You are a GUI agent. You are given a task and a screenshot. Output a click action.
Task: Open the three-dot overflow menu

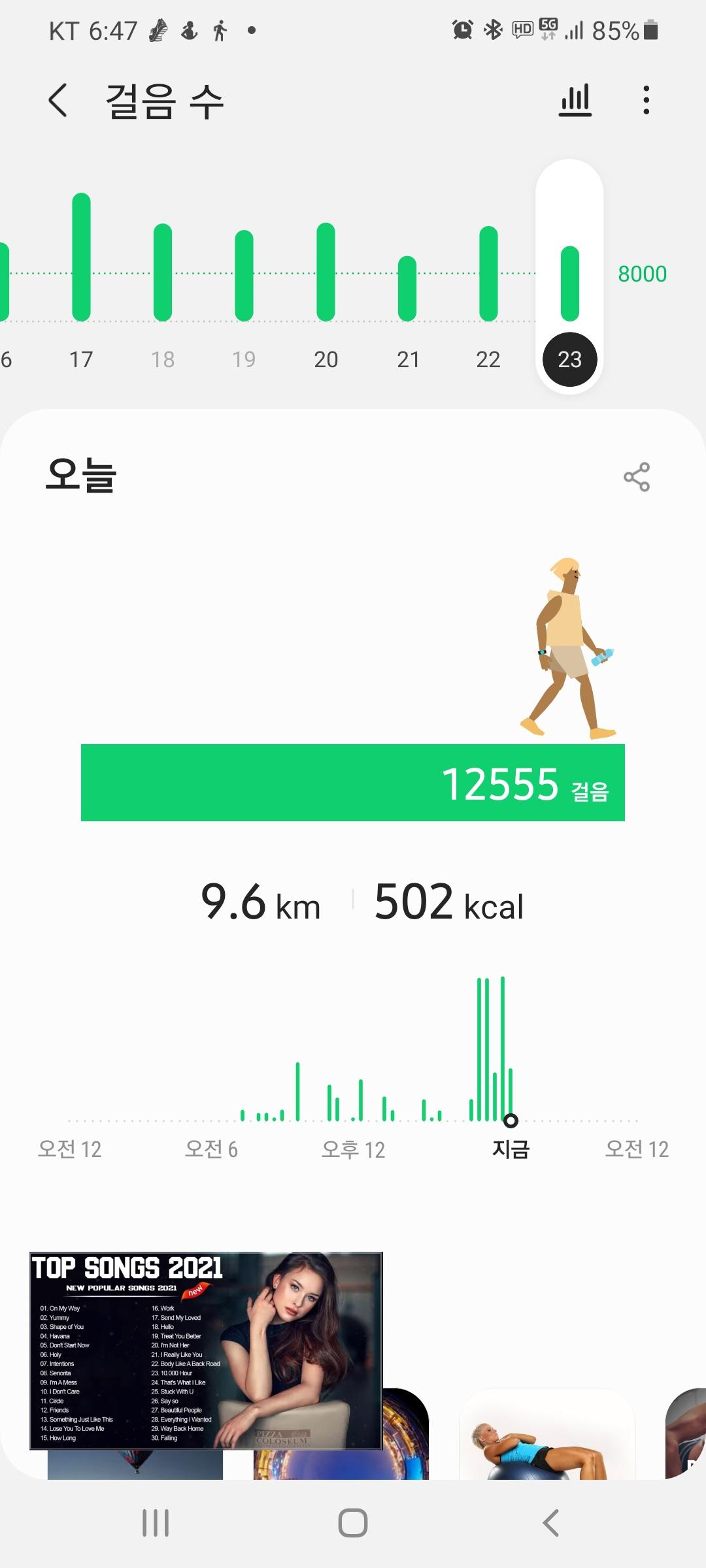point(646,101)
